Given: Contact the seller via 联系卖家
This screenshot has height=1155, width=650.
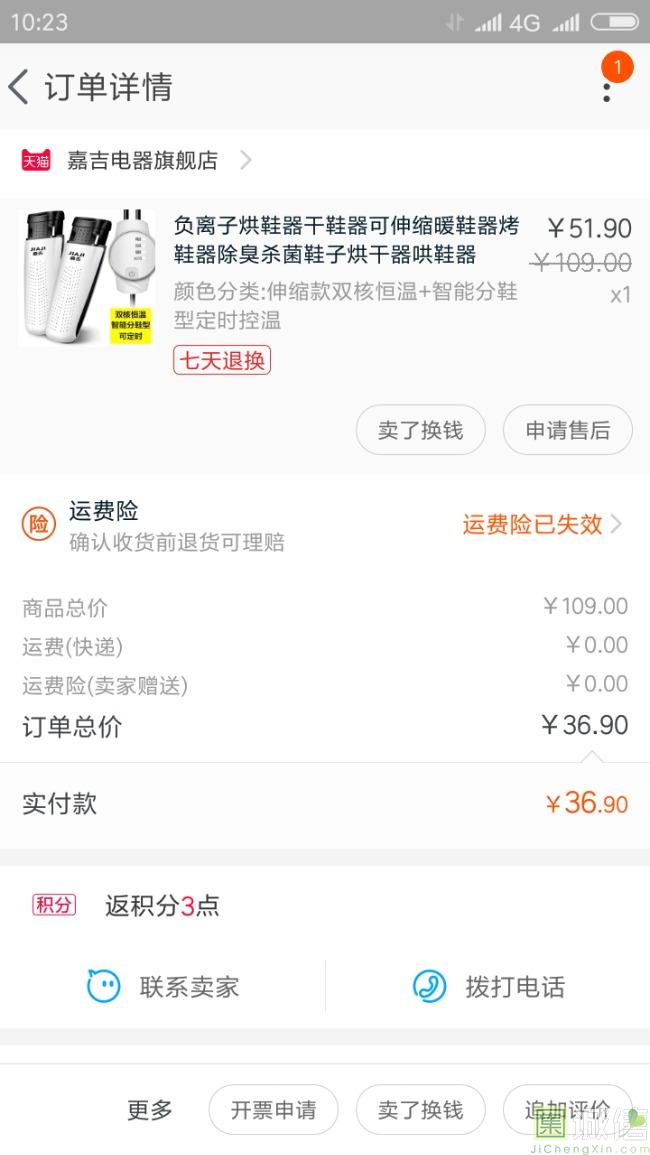Looking at the screenshot, I should [163, 987].
